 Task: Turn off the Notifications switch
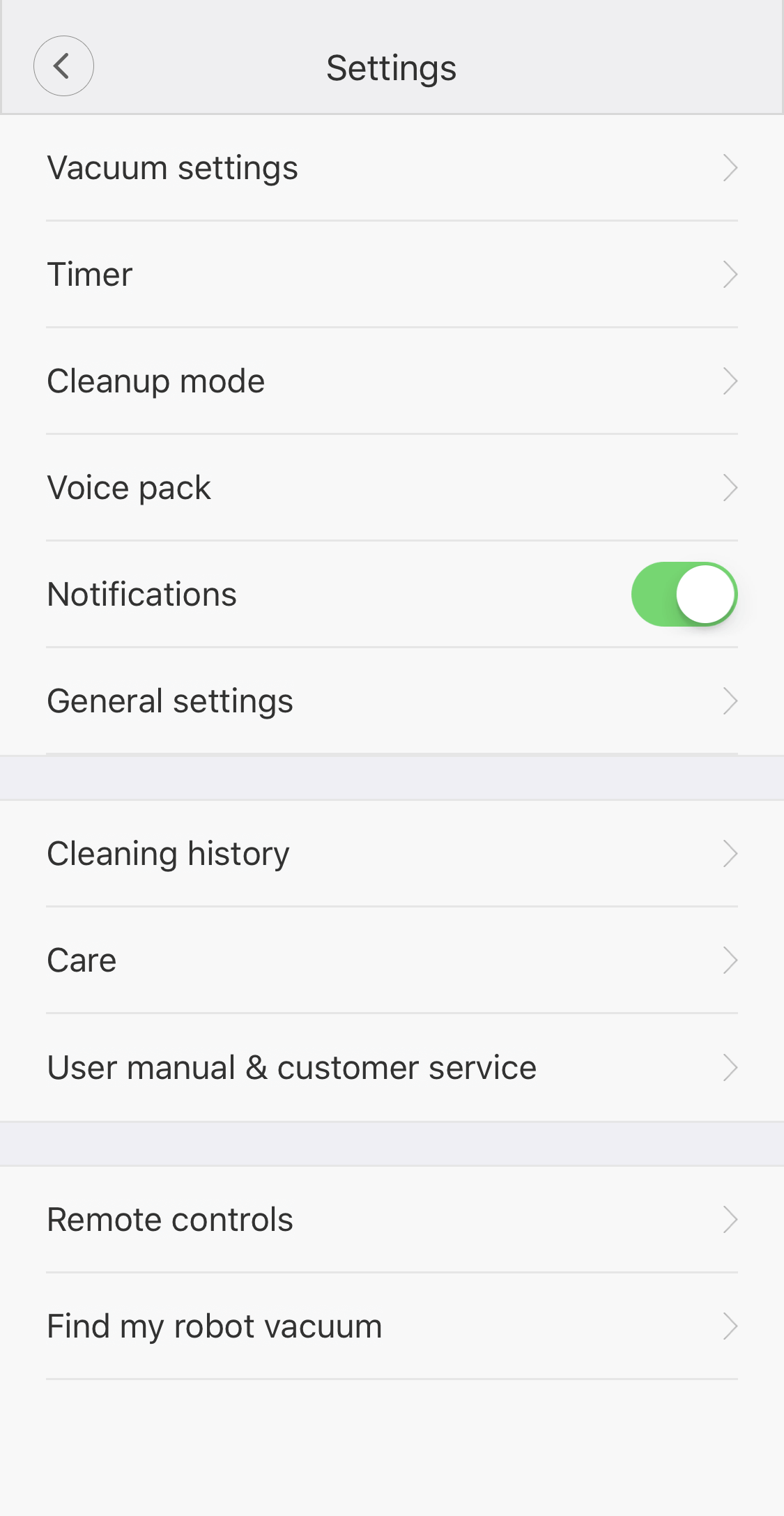tap(684, 595)
